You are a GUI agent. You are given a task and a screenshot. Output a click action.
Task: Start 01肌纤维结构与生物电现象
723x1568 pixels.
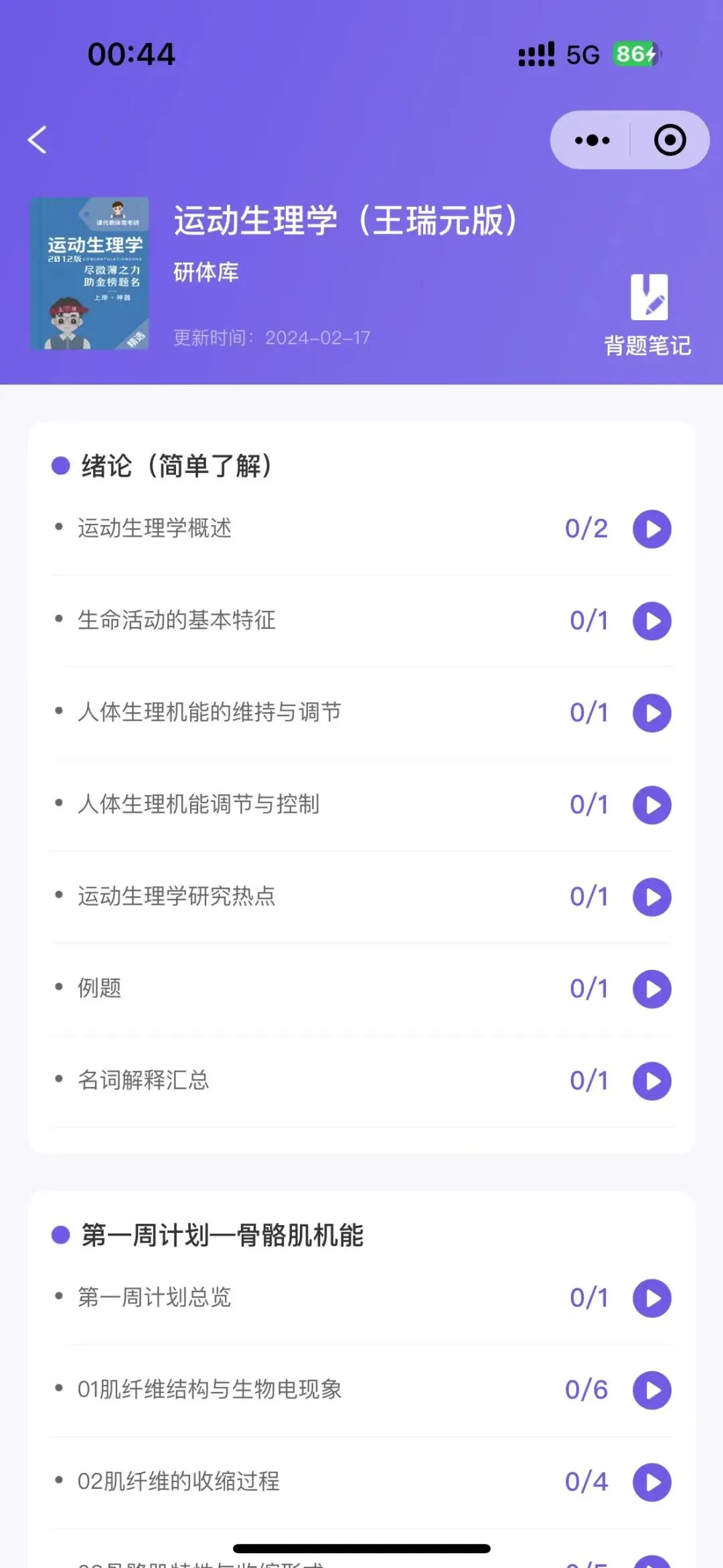[652, 1391]
